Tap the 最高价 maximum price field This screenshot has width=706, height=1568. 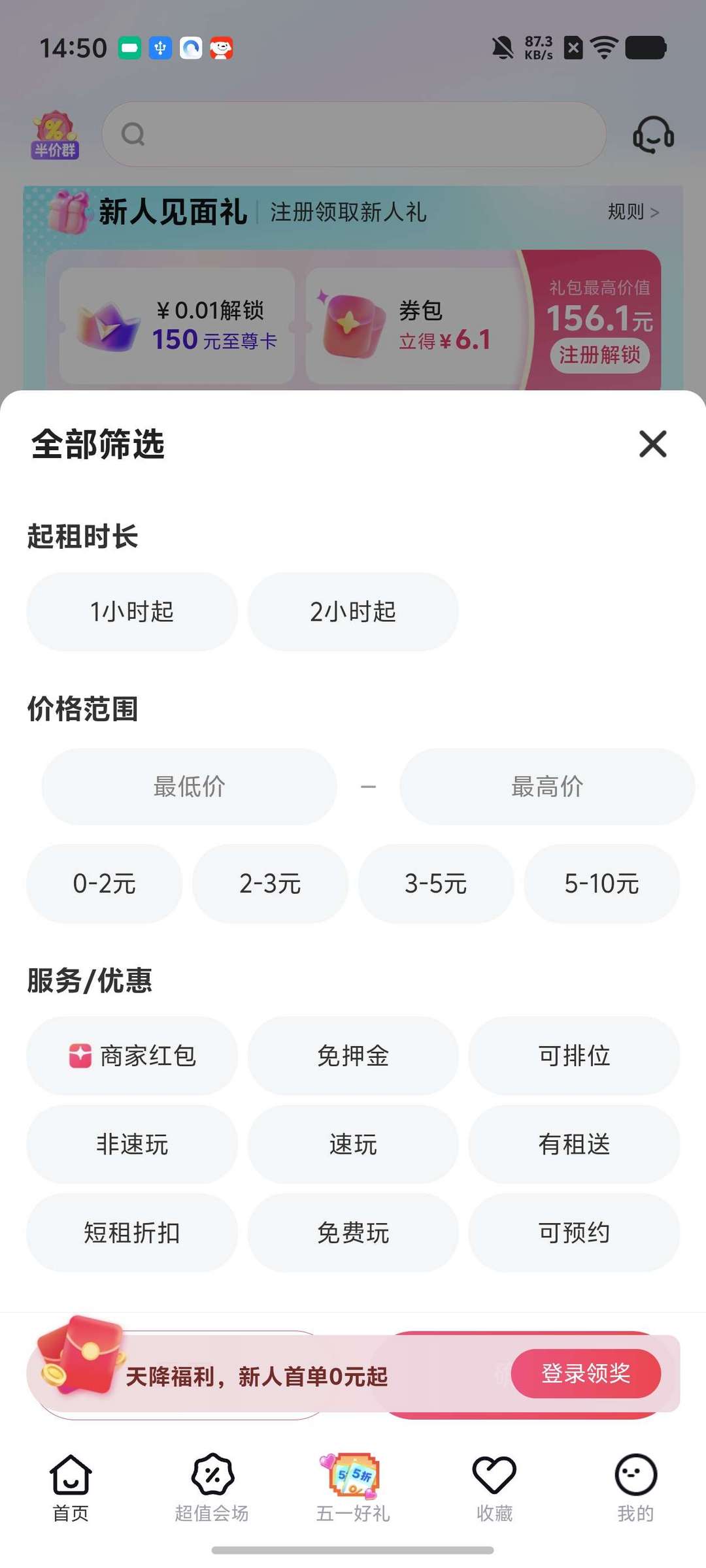pos(546,787)
